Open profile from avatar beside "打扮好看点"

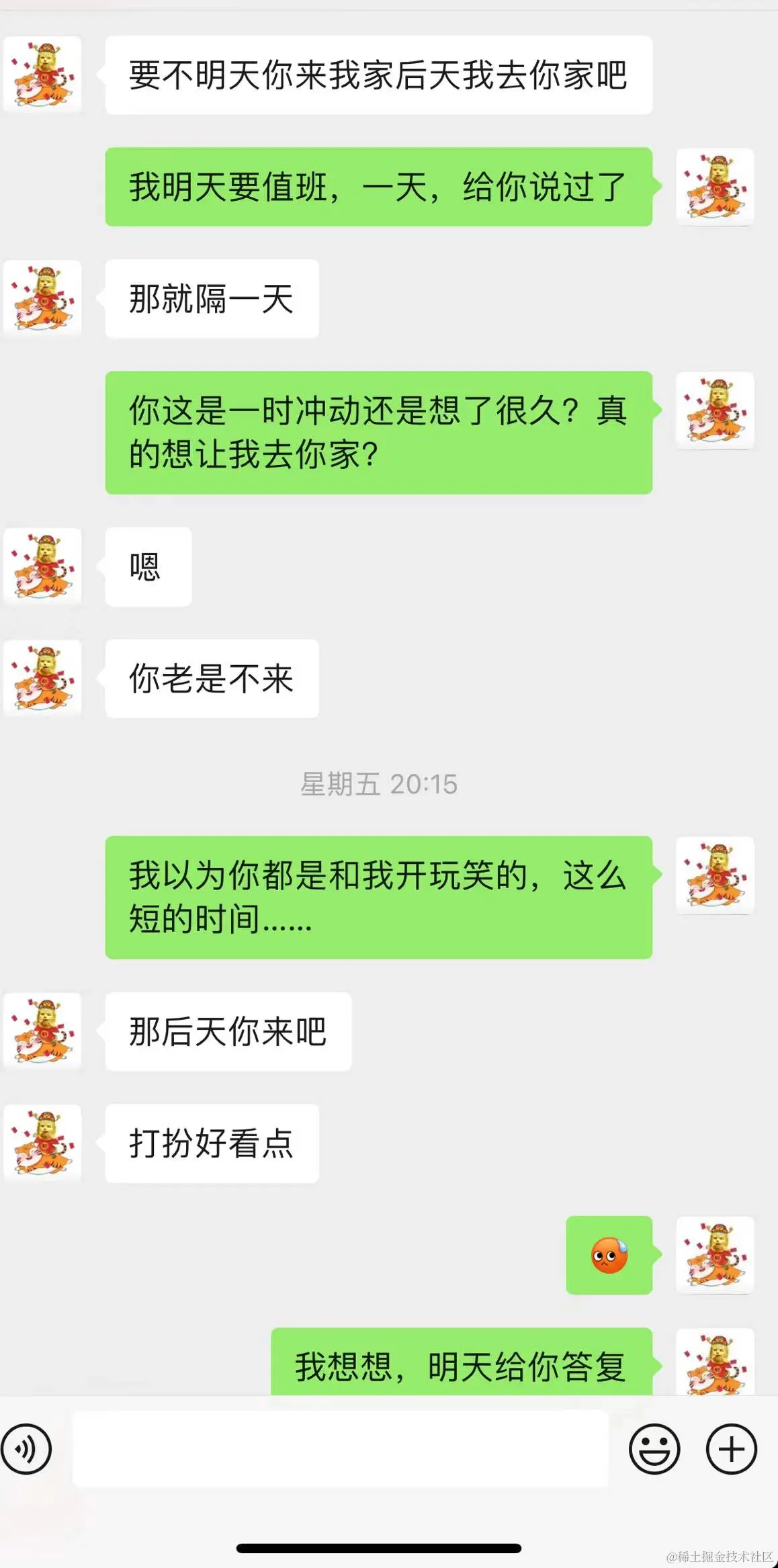43,1143
